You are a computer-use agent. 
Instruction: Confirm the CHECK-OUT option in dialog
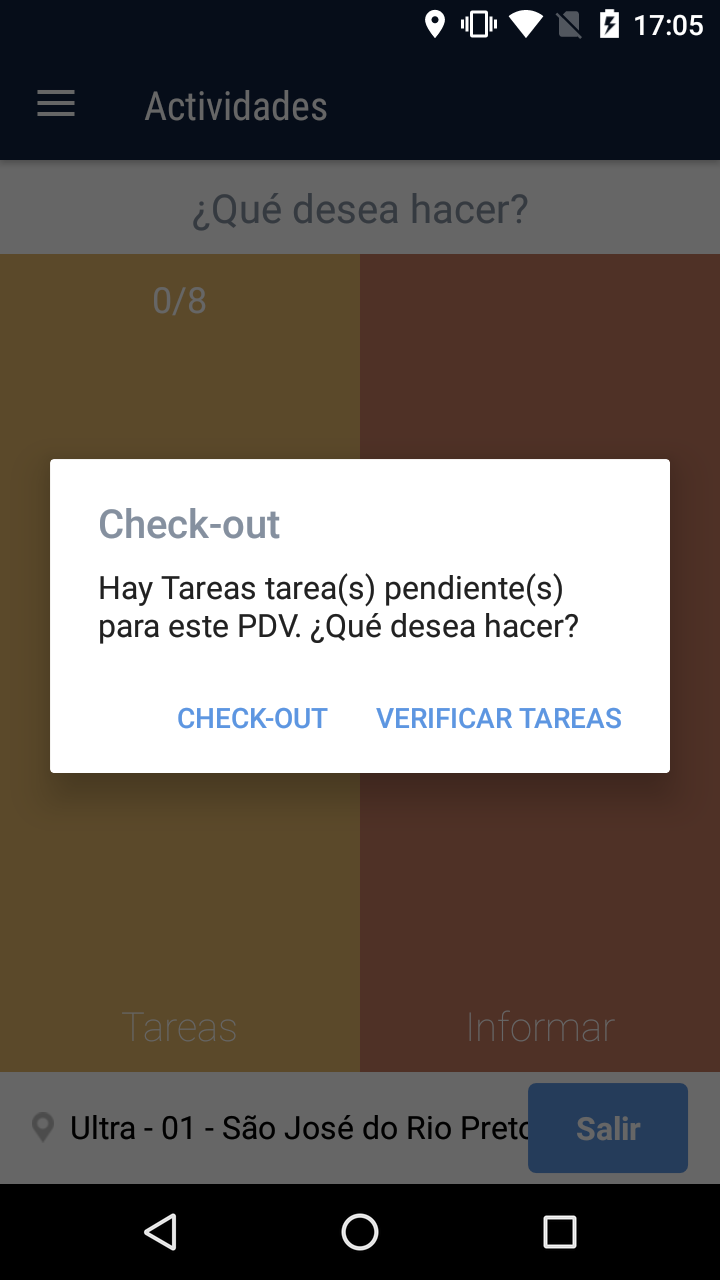pos(252,718)
